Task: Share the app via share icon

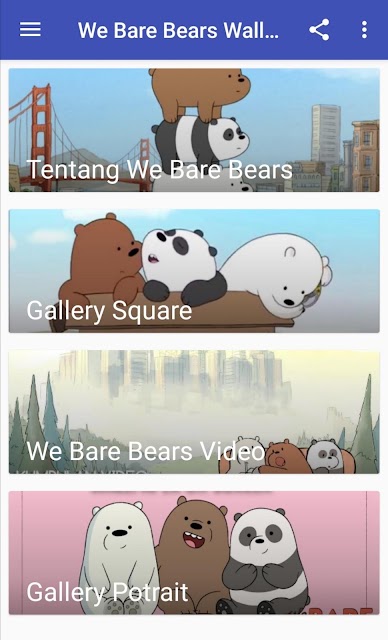Action: (x=319, y=29)
